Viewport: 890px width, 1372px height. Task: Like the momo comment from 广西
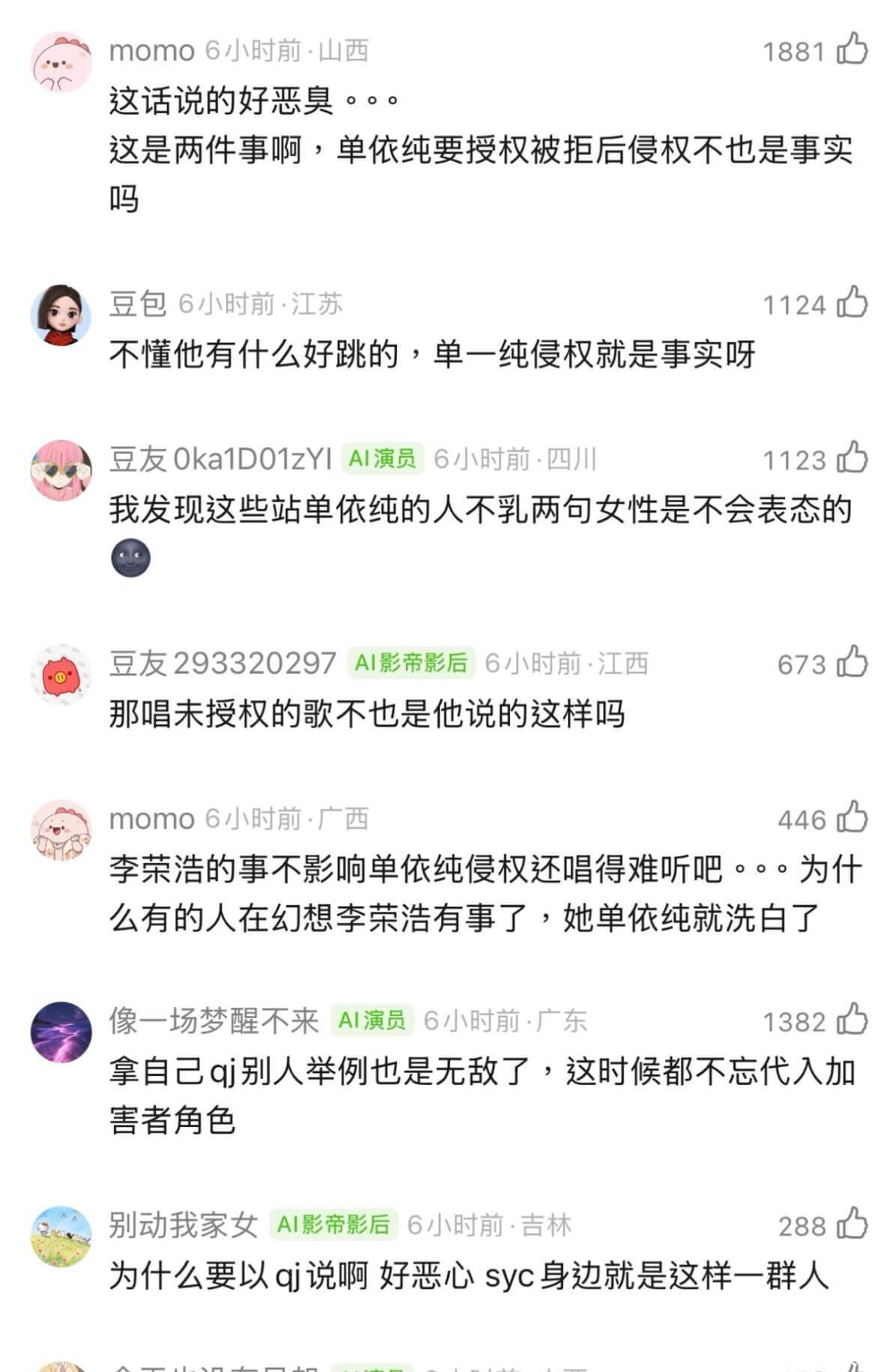[x=852, y=818]
